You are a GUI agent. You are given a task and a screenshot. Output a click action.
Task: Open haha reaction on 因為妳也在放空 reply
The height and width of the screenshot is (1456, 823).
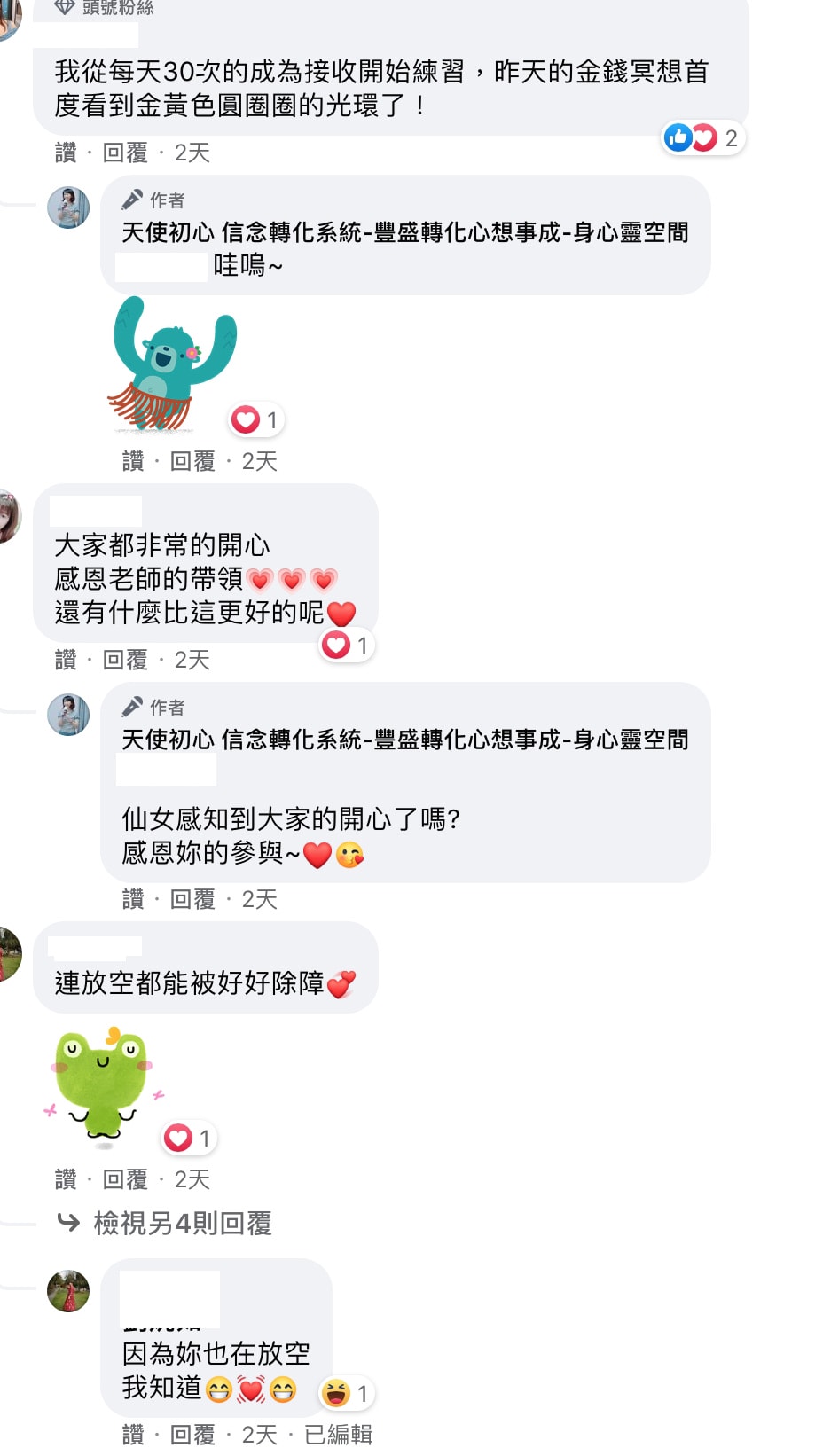[347, 1394]
